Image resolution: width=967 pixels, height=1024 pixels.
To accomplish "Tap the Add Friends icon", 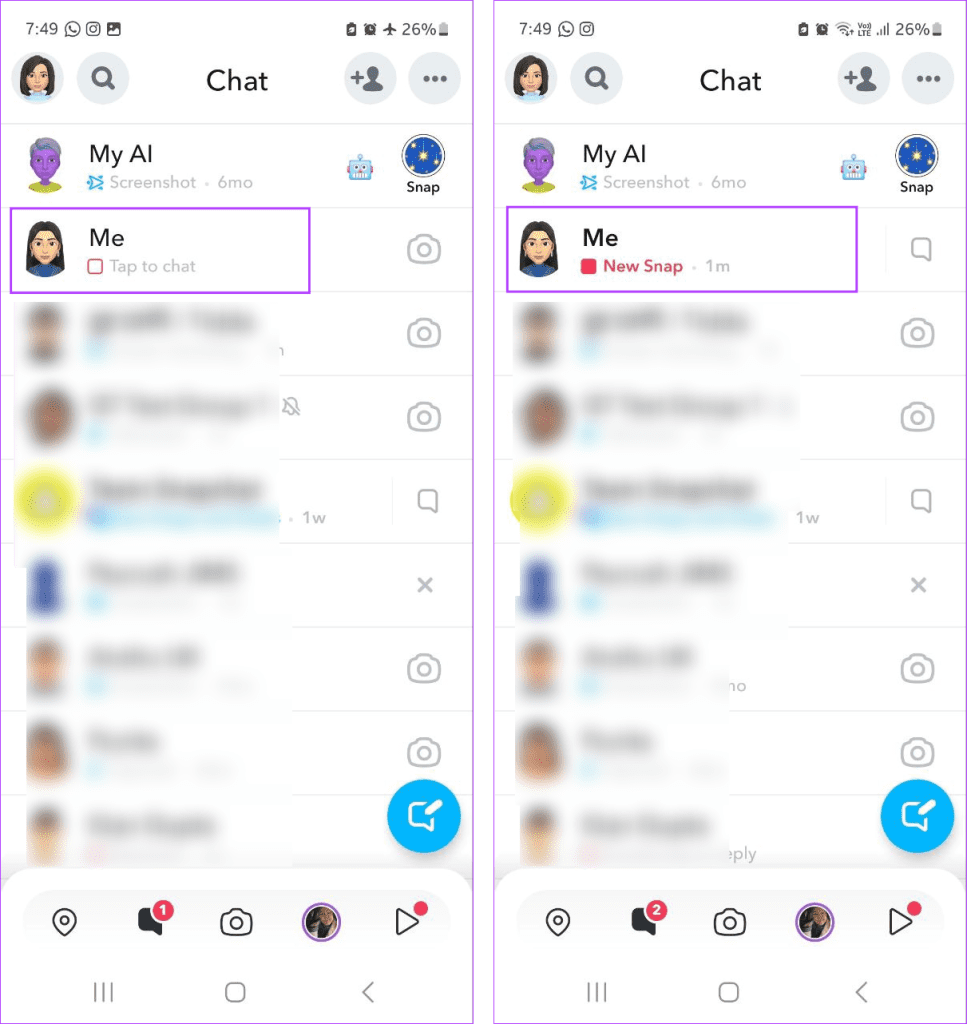I will [x=370, y=79].
